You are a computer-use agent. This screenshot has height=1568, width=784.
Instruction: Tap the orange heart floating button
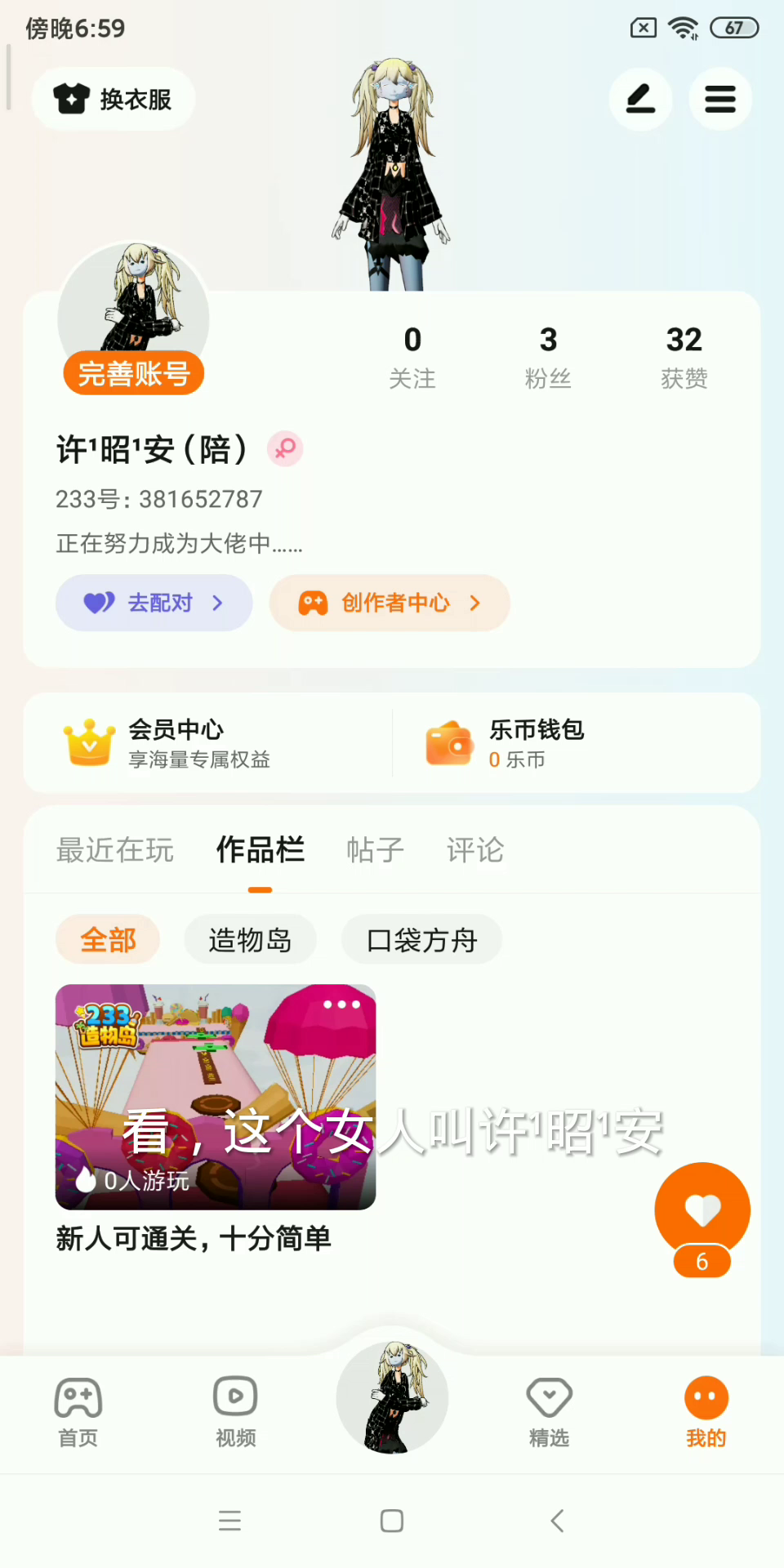point(702,1210)
